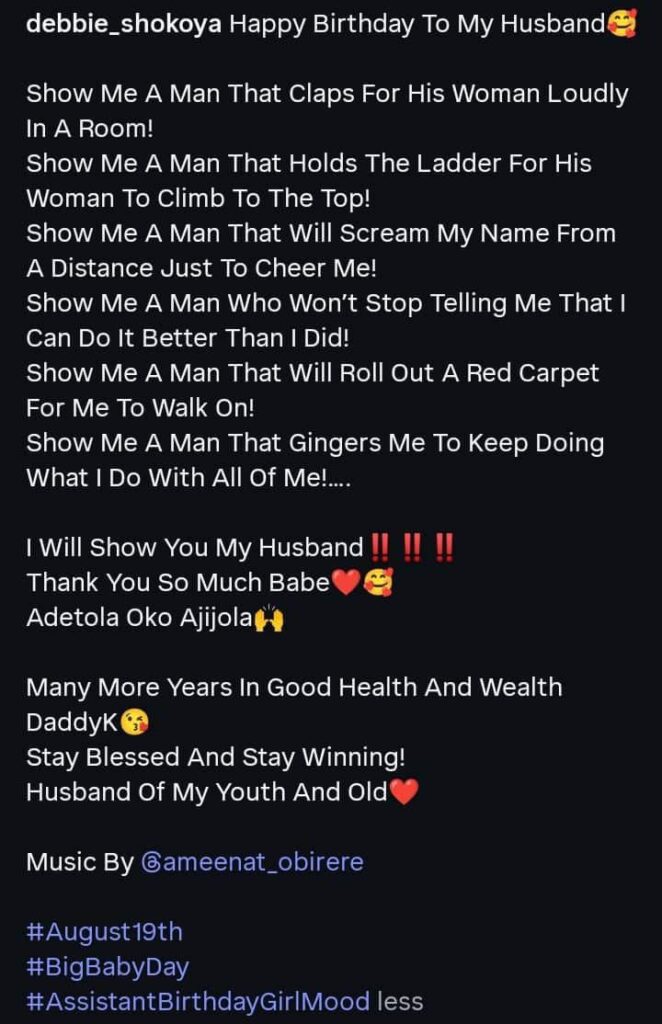Image resolution: width=662 pixels, height=1024 pixels.
Task: Open the #August19th hashtag
Action: point(104,932)
